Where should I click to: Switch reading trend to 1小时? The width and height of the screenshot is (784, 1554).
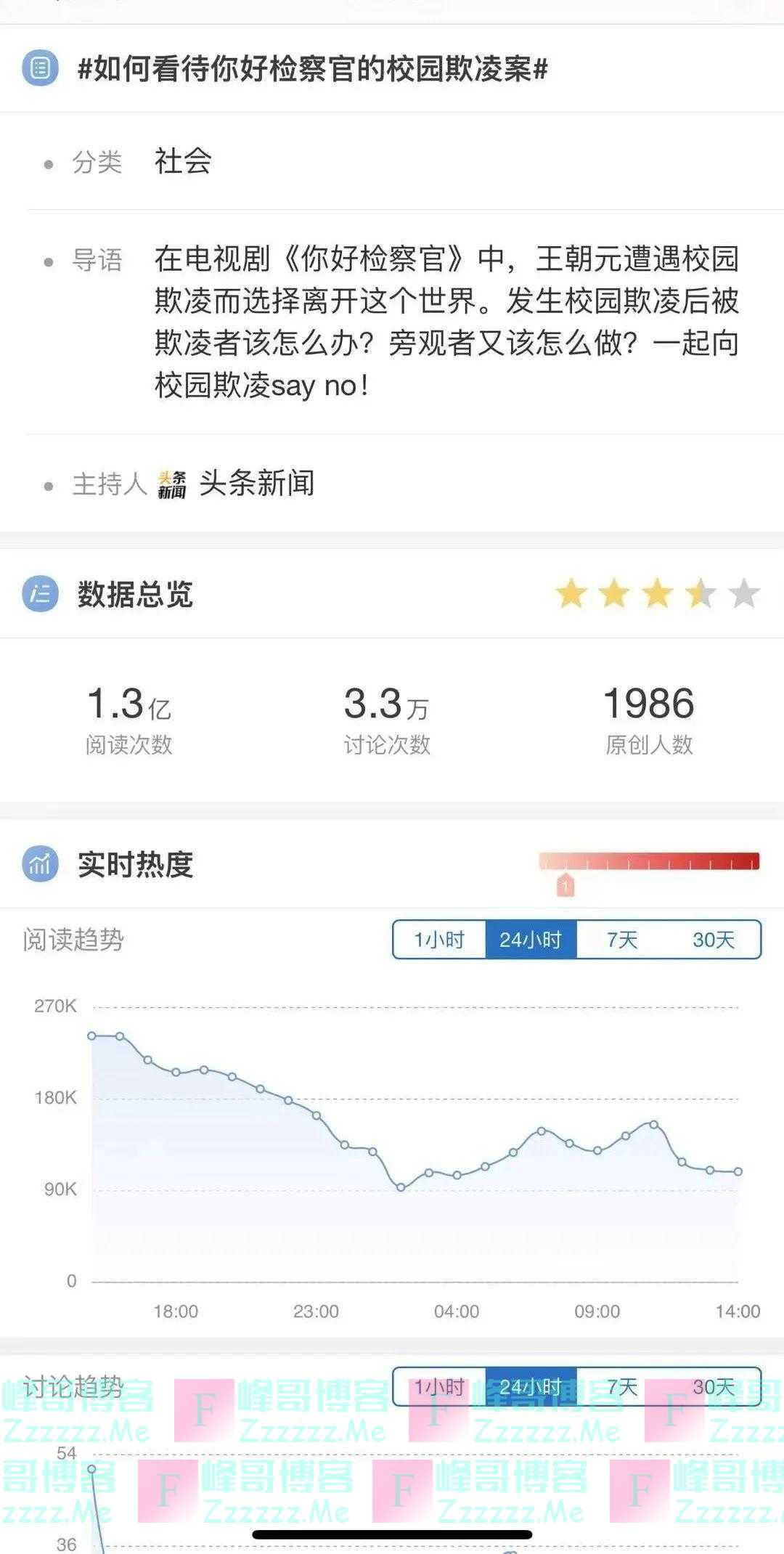tap(439, 940)
